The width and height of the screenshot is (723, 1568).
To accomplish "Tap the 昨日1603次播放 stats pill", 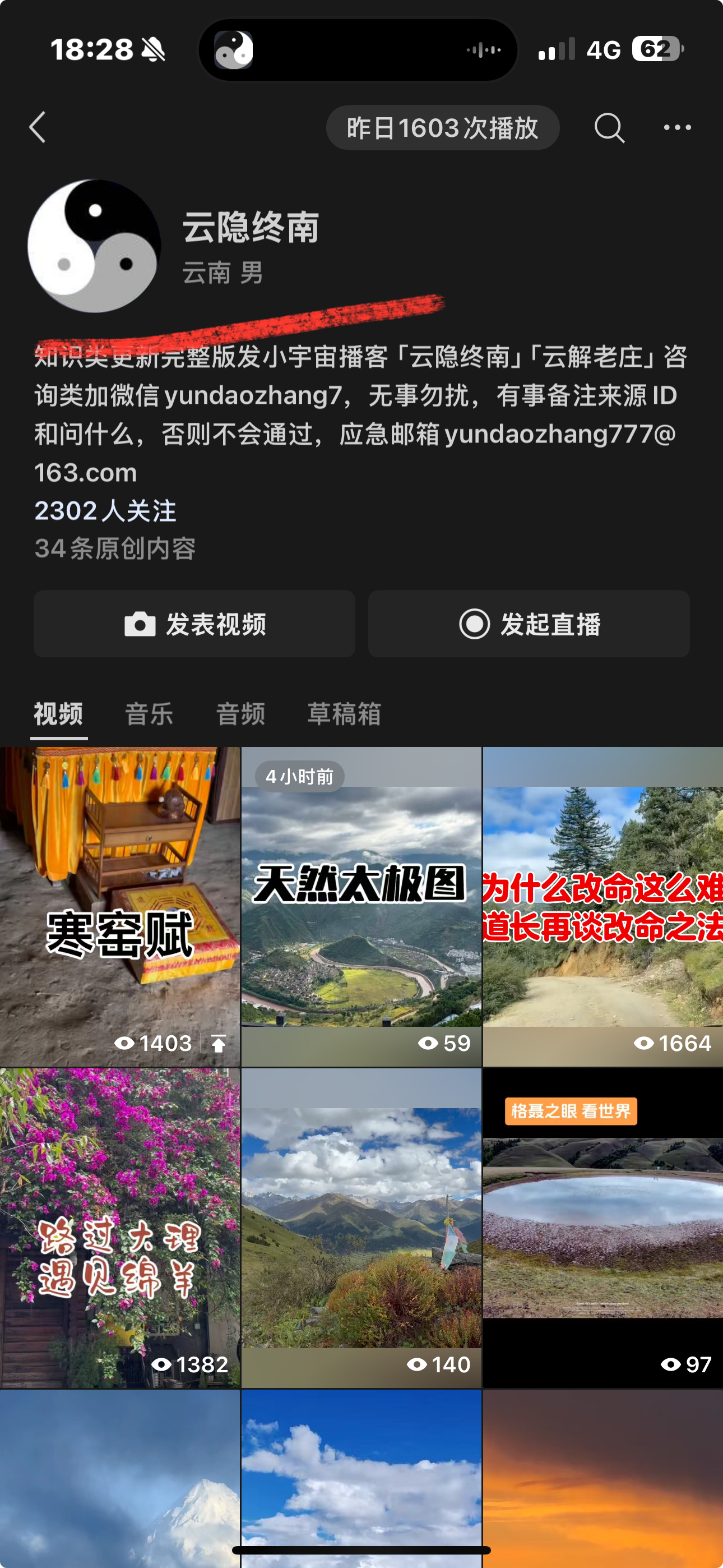I will [442, 128].
